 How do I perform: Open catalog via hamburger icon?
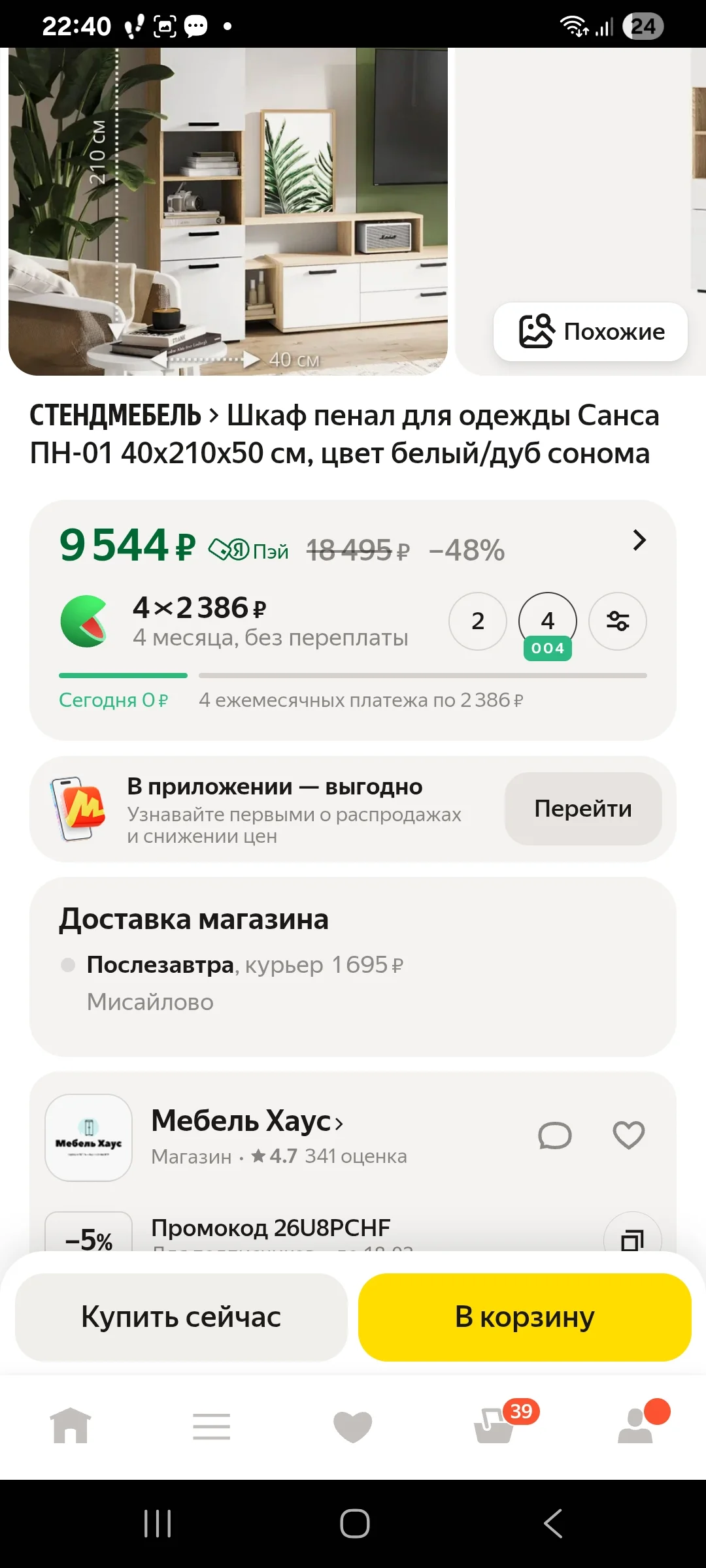[212, 1426]
